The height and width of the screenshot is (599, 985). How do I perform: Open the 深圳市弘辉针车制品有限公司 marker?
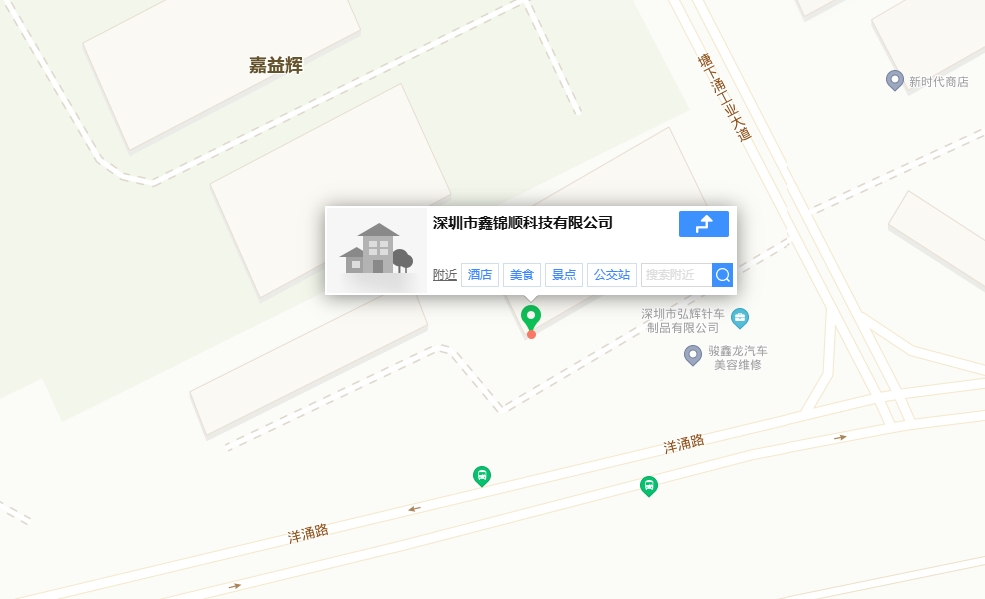coord(740,318)
